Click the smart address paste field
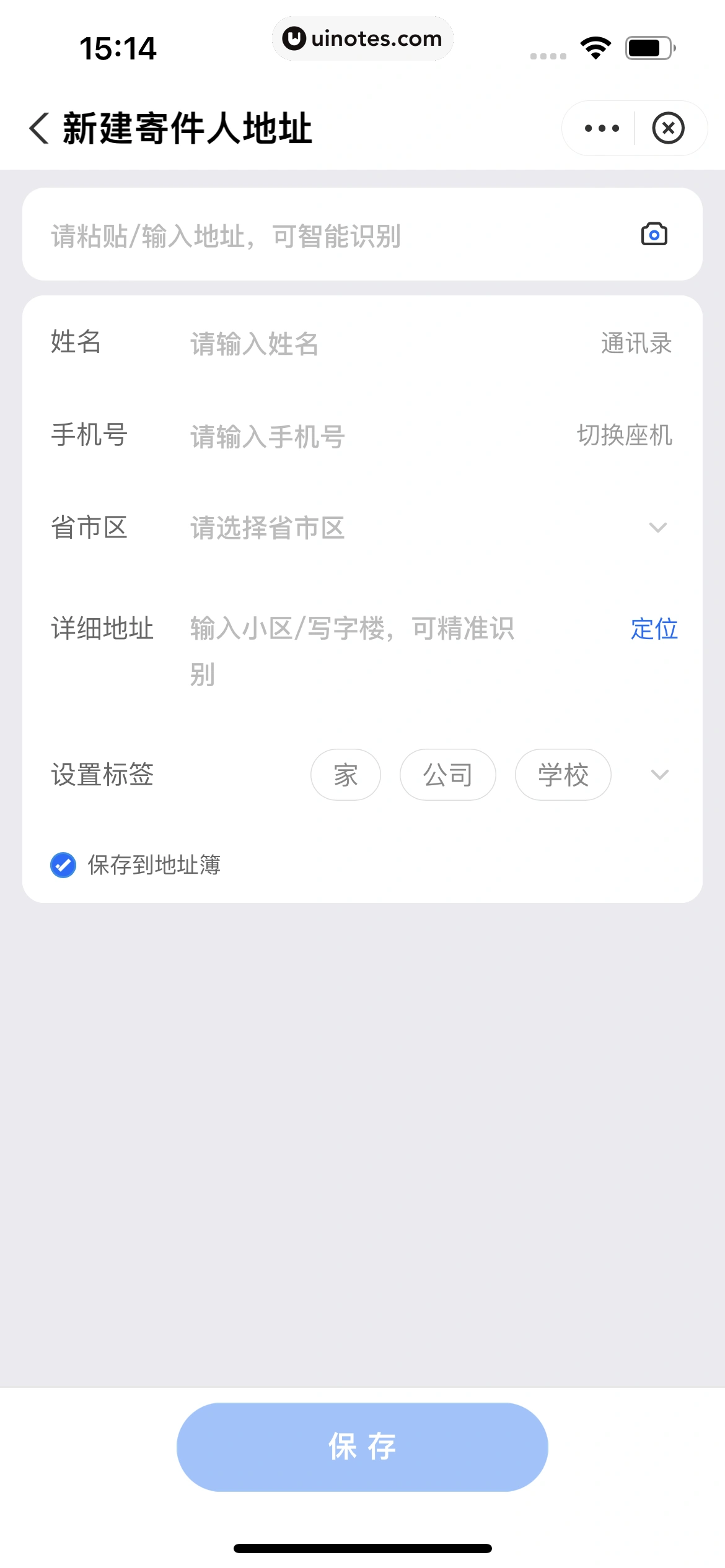This screenshot has width=725, height=1568. pos(310,234)
